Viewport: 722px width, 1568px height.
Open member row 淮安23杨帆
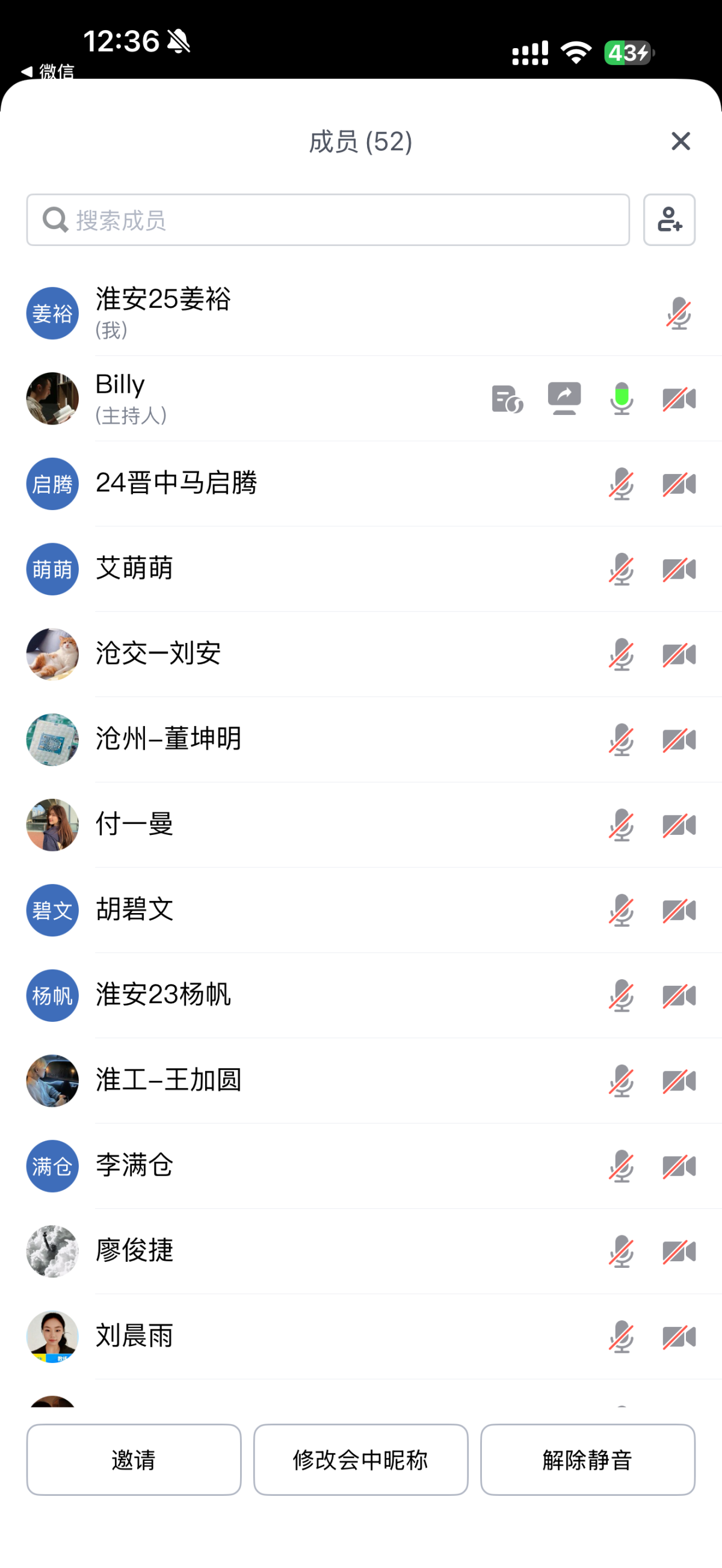click(163, 995)
